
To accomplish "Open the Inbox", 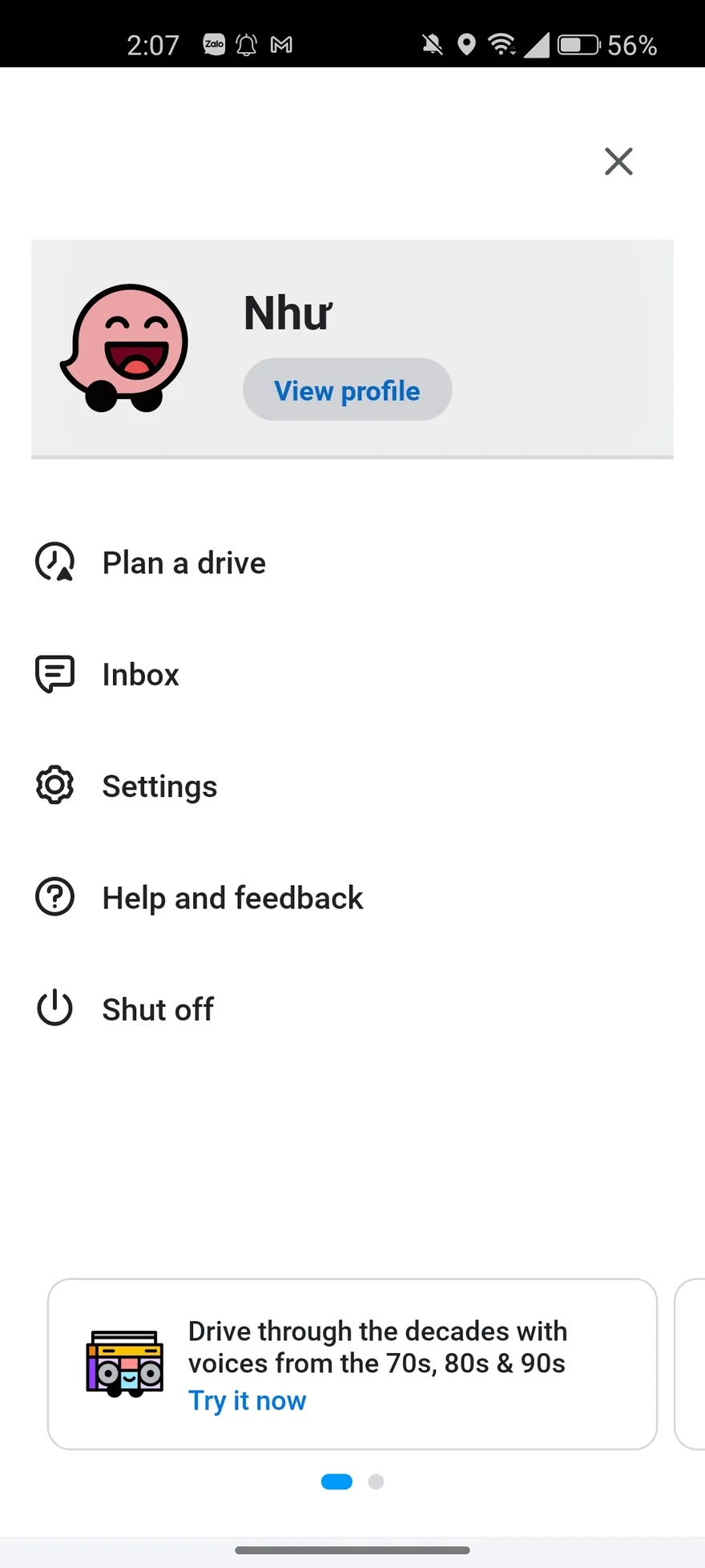I will pyautogui.click(x=140, y=675).
